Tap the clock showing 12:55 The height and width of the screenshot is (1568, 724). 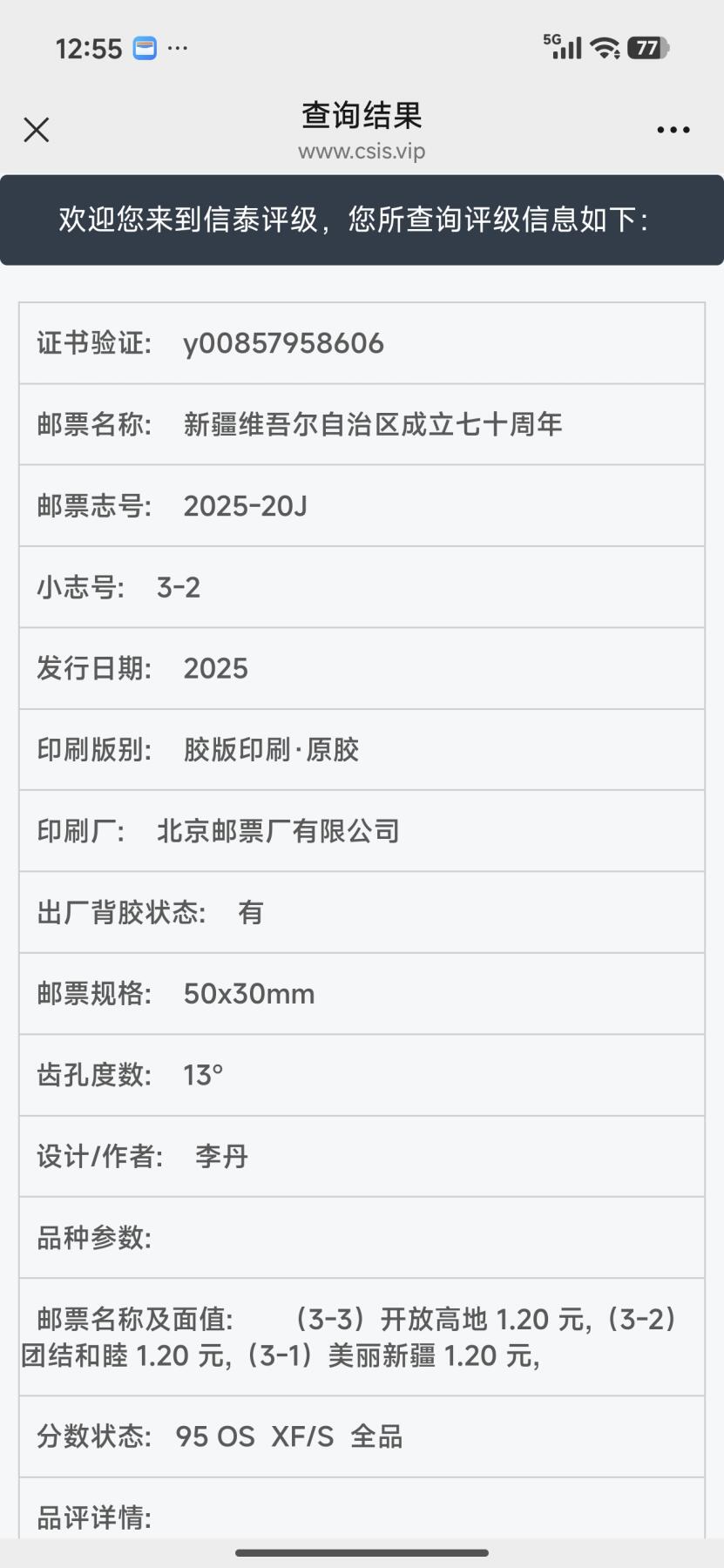pyautogui.click(x=87, y=48)
